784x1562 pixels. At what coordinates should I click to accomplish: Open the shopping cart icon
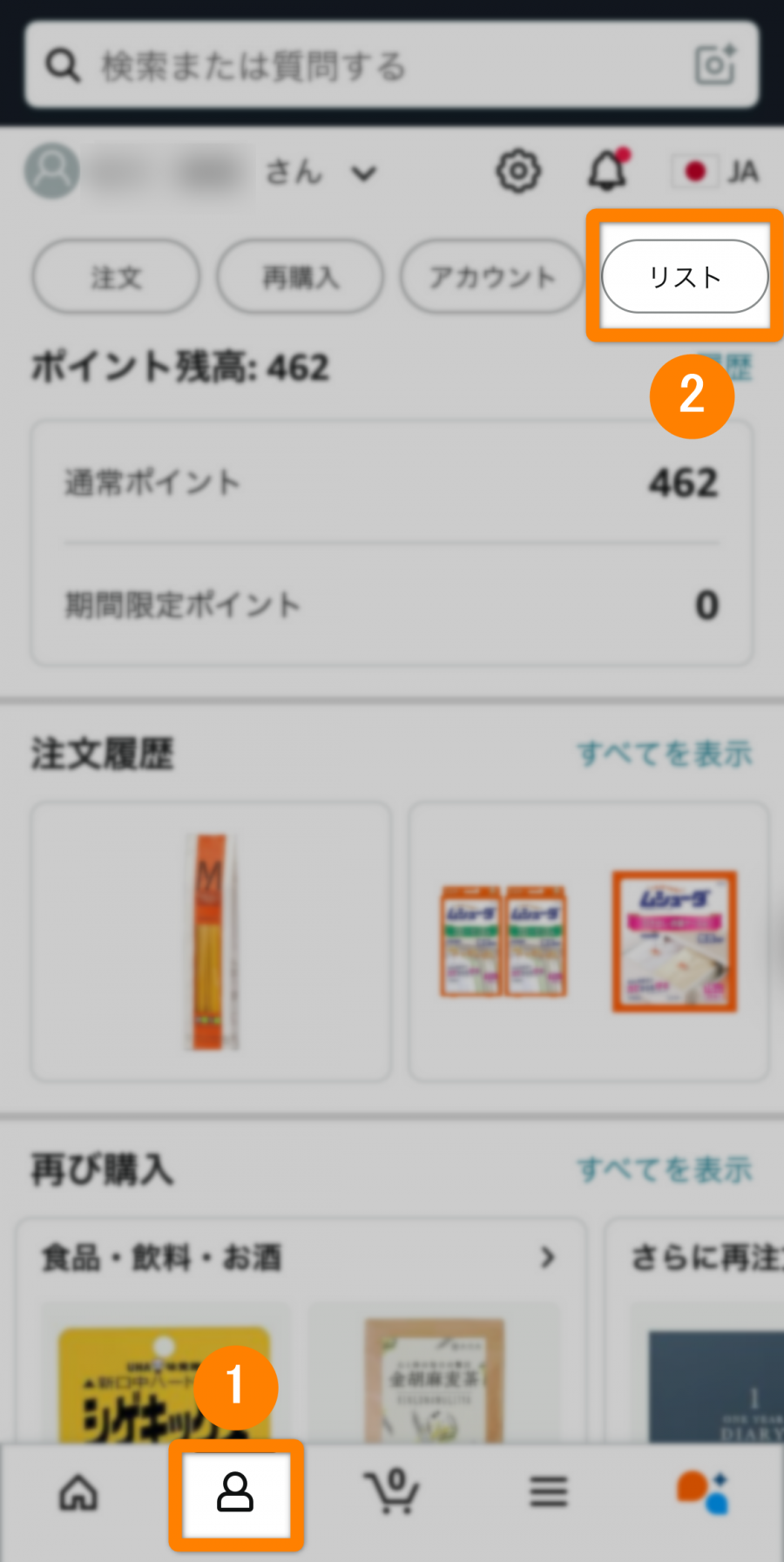click(393, 1491)
